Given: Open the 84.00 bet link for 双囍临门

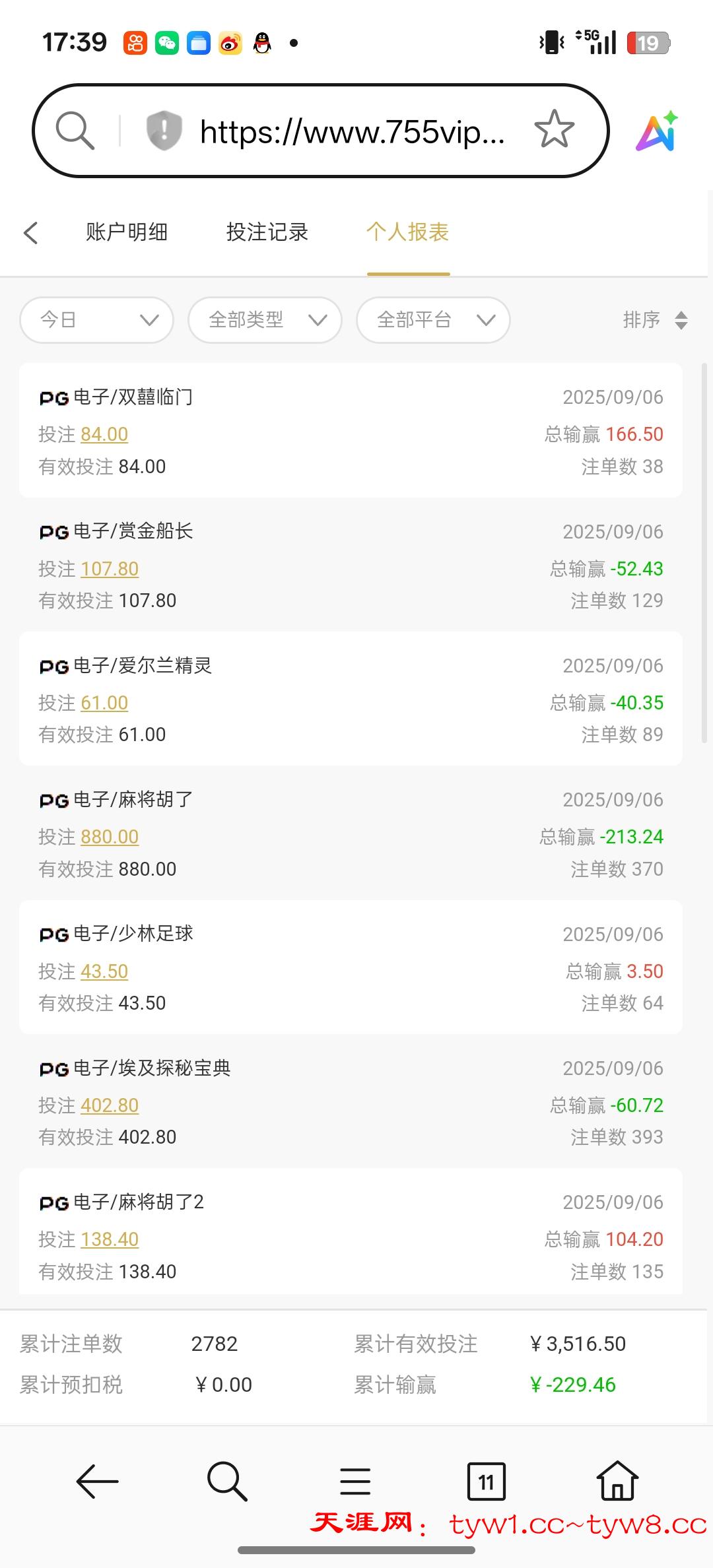Looking at the screenshot, I should (104, 434).
